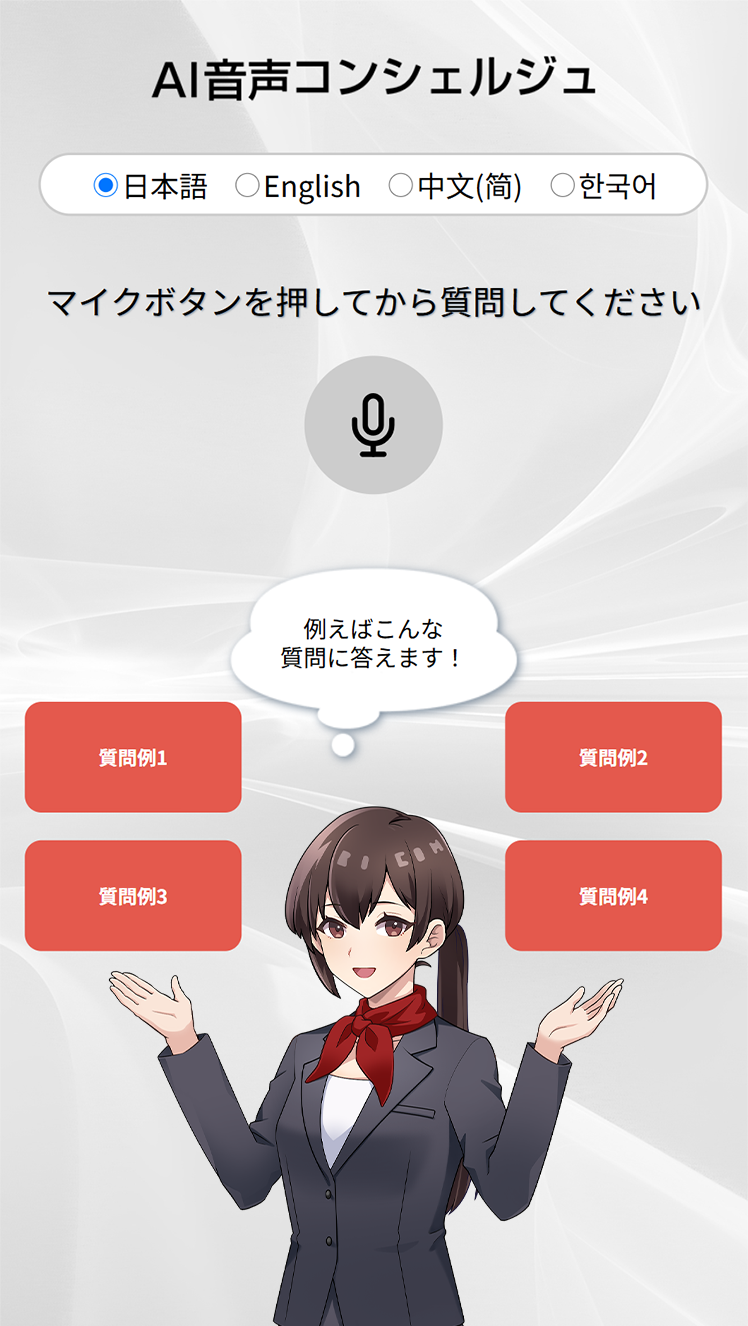Viewport: 748px width, 1326px height.
Task: Select the 日本語 language option
Action: tap(106, 186)
